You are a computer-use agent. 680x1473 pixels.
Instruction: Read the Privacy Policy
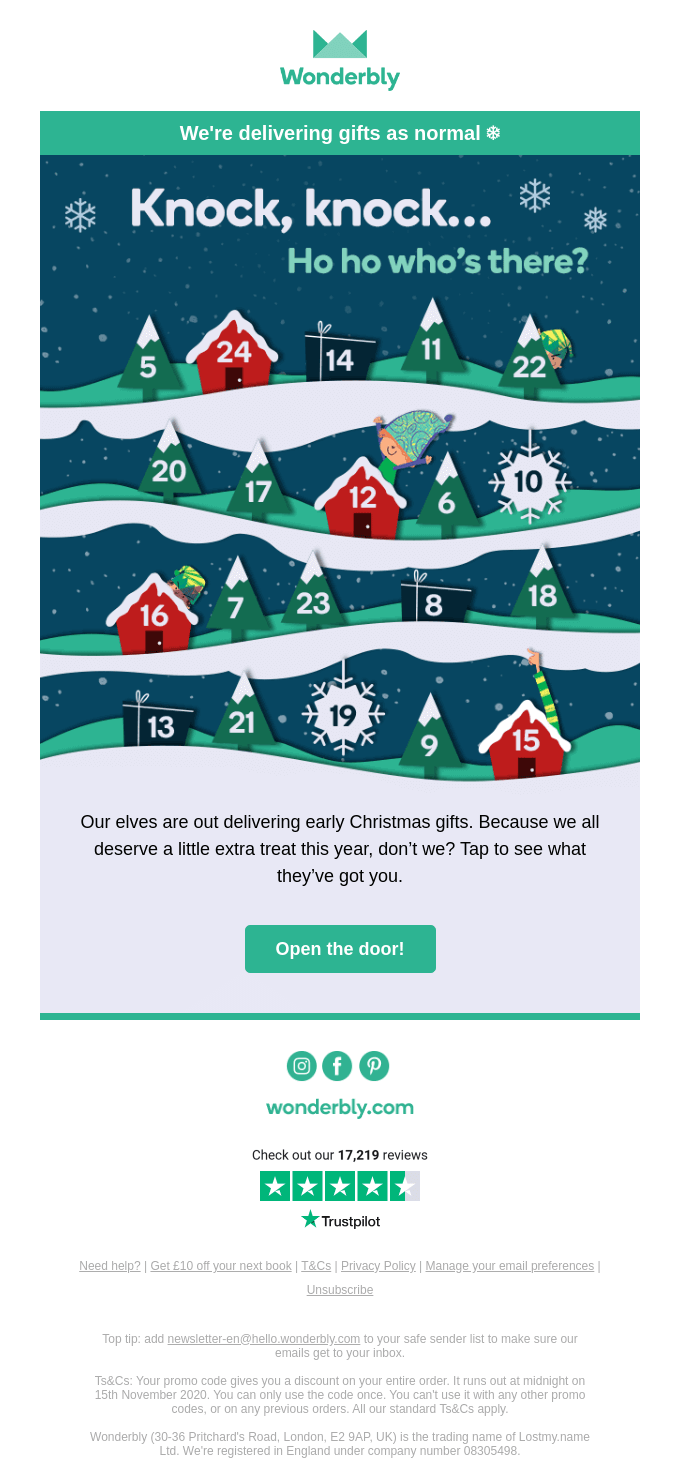[x=378, y=1266]
